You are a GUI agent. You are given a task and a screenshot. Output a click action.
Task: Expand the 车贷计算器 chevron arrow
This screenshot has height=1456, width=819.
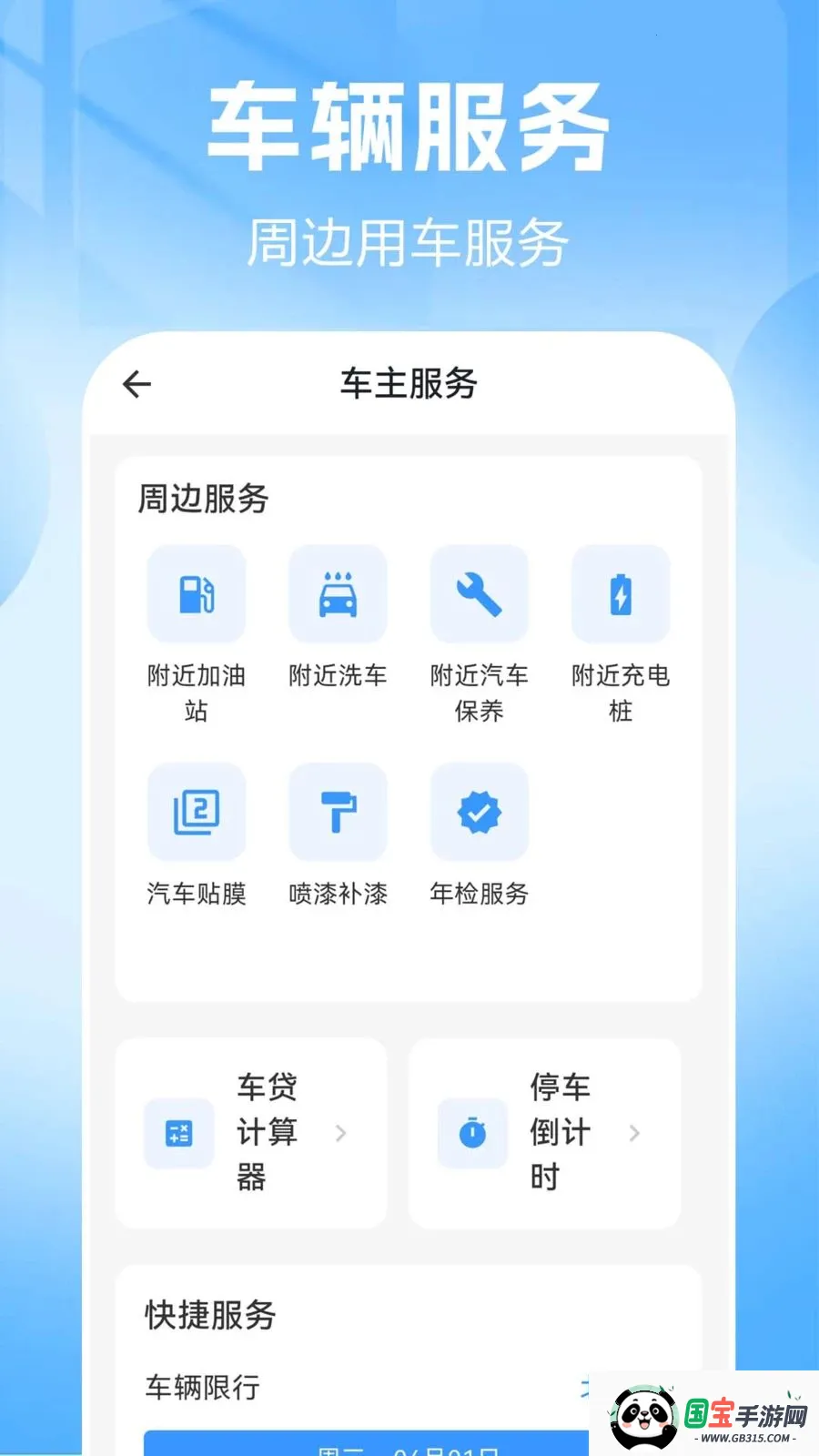(341, 1133)
